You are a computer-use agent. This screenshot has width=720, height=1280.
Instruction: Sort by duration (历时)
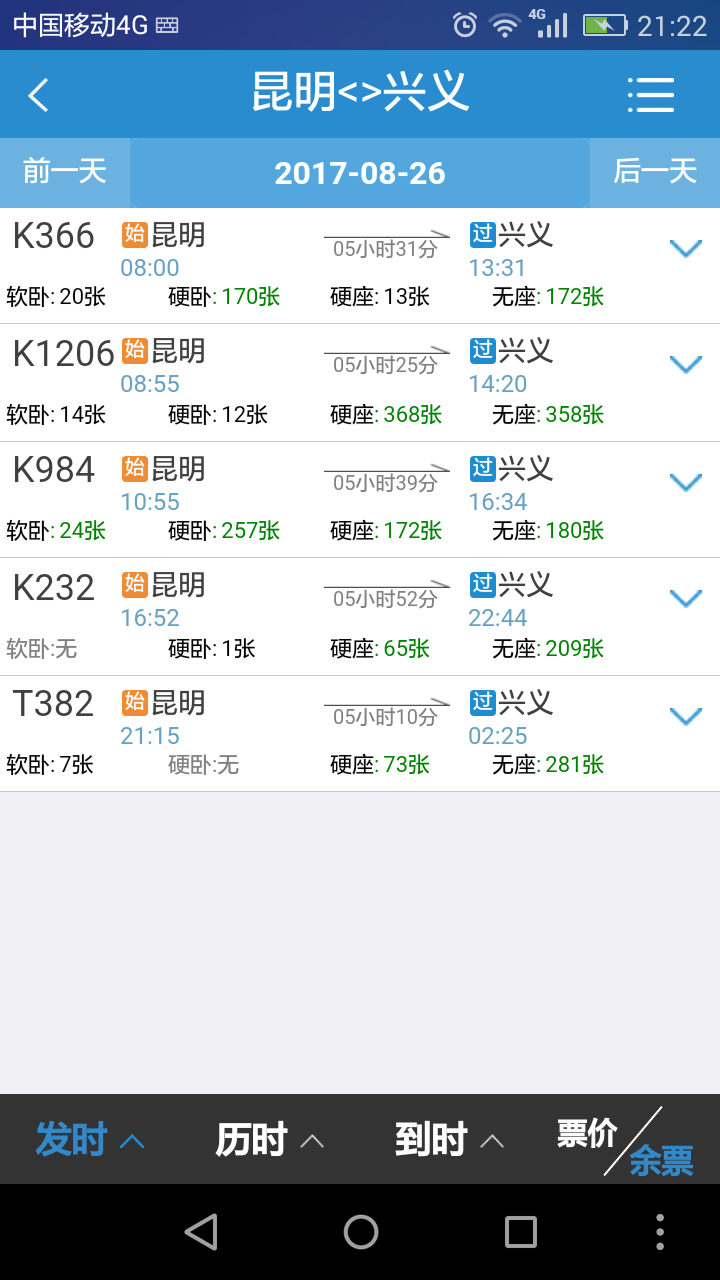click(x=270, y=1139)
